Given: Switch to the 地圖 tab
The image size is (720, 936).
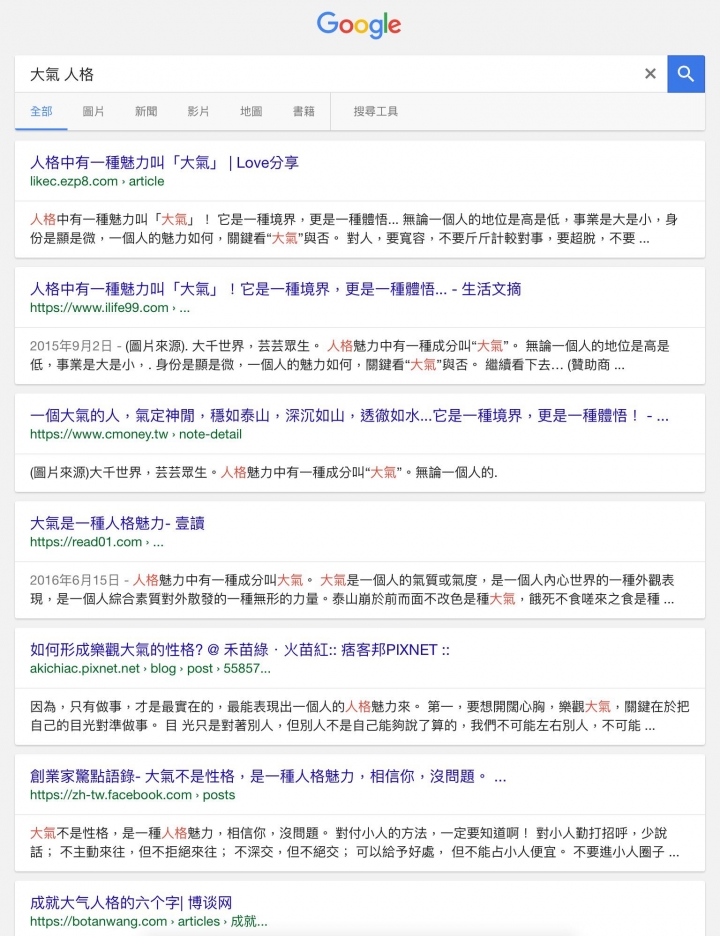Looking at the screenshot, I should 251,111.
